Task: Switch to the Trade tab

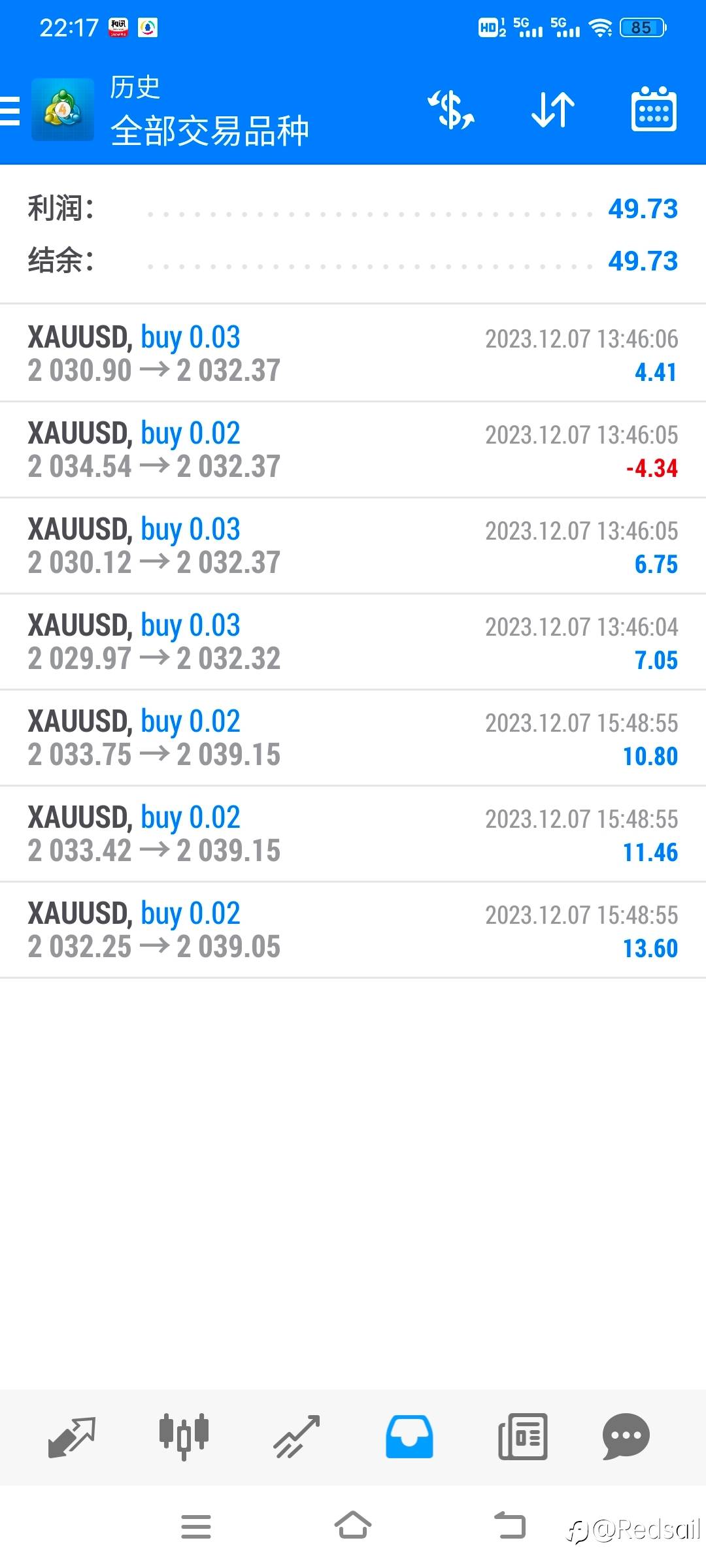Action: click(x=296, y=1437)
